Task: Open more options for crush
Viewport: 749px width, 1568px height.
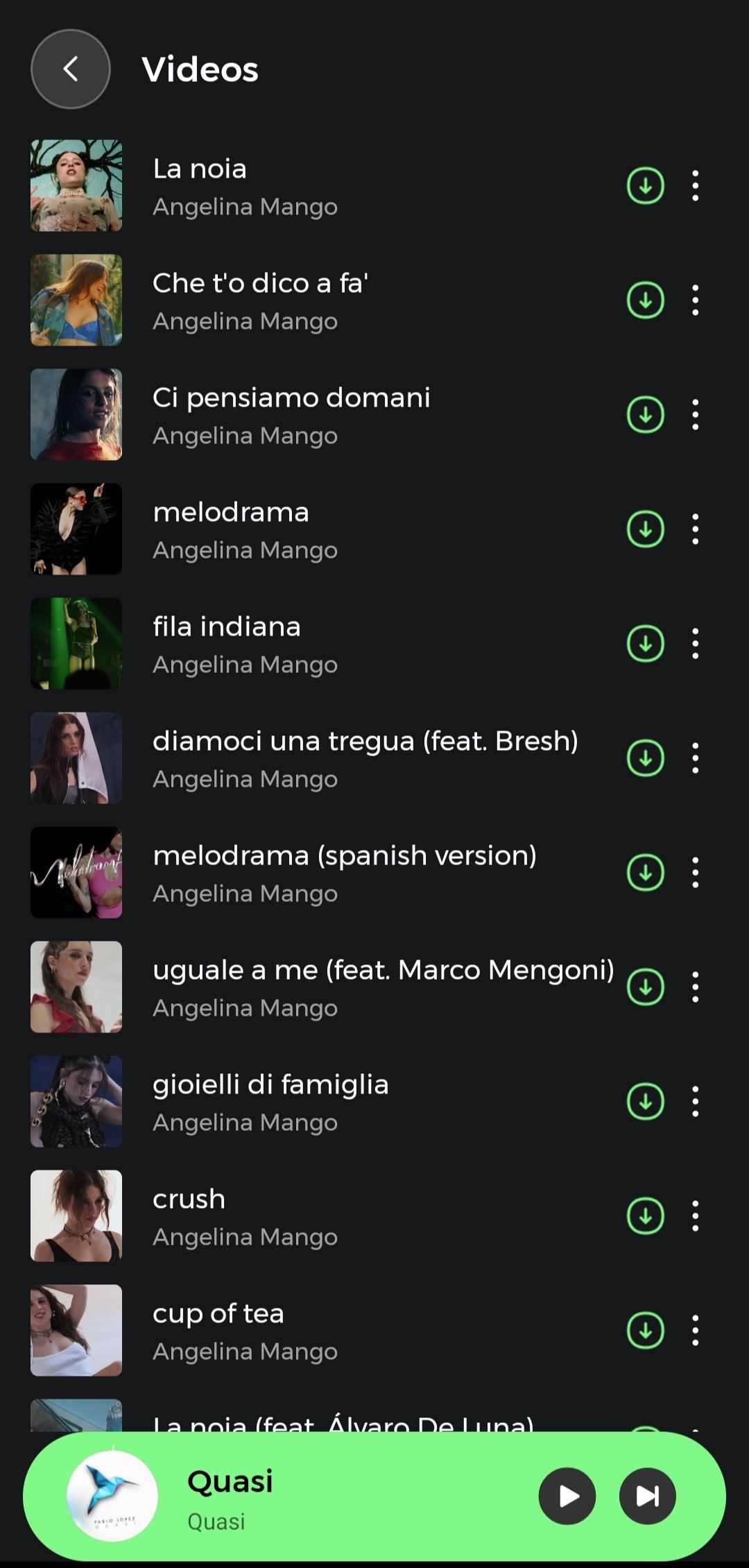Action: [x=695, y=1216]
